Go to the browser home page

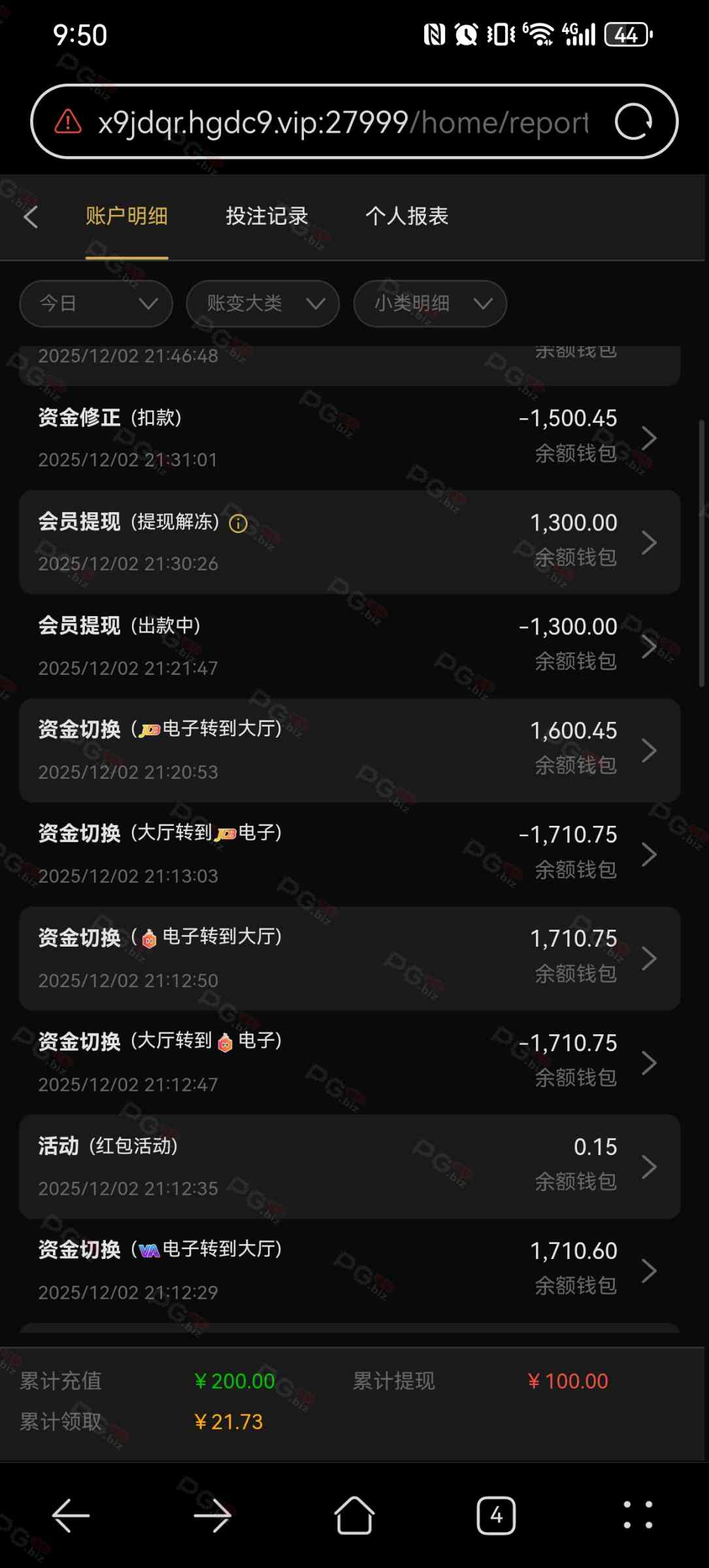coord(354,1515)
